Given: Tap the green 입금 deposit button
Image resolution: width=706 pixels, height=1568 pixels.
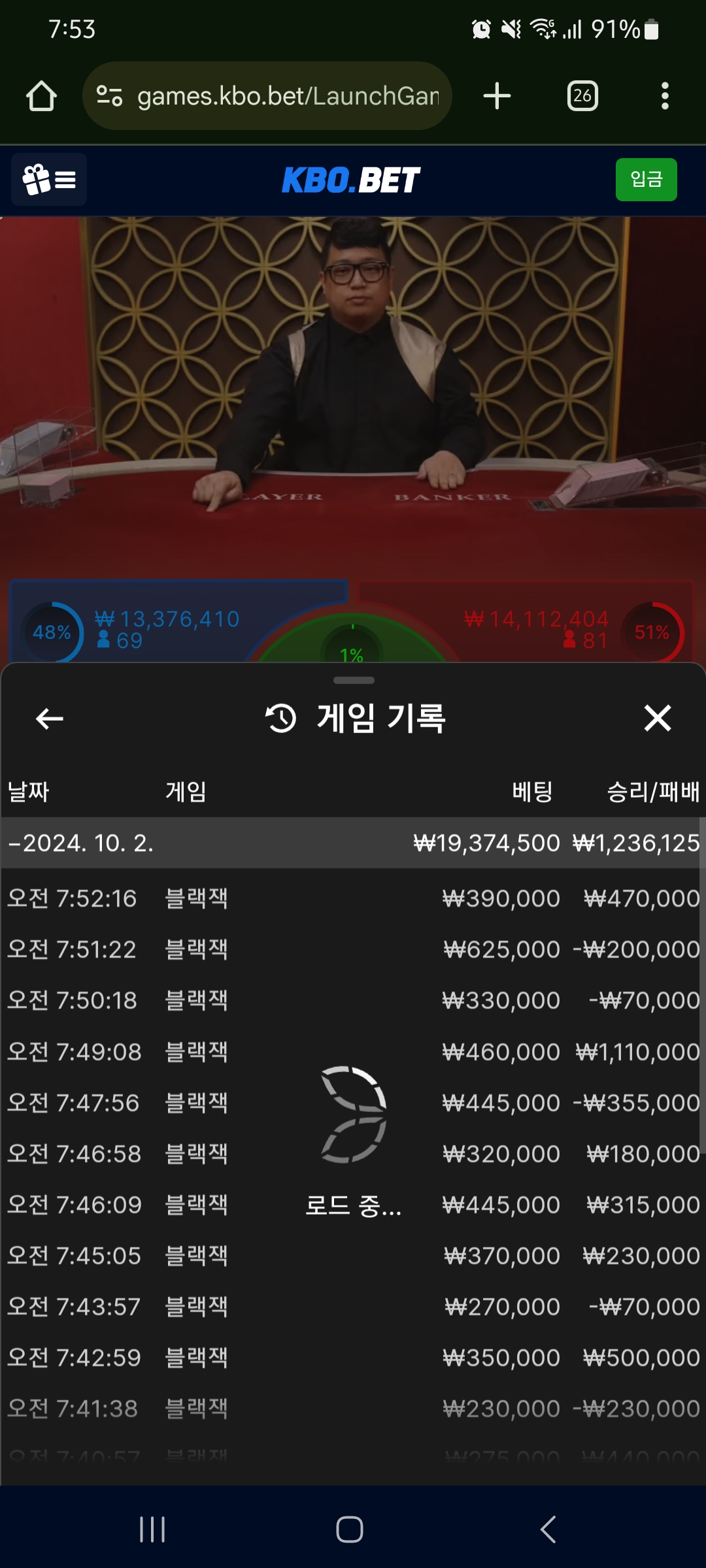Looking at the screenshot, I should 646,180.
